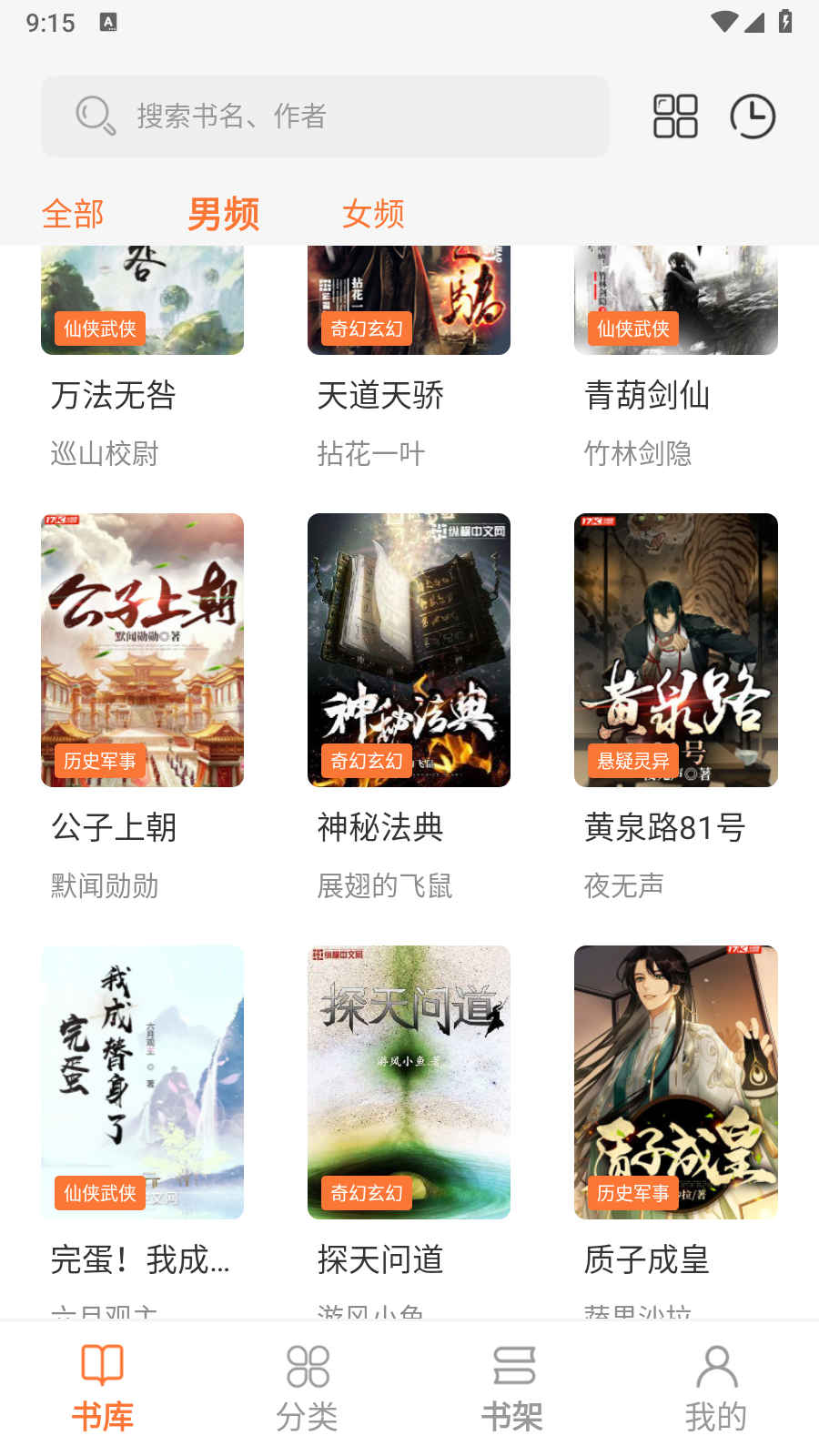
Task: Open the 书架 bookshelf section
Action: tap(511, 1383)
